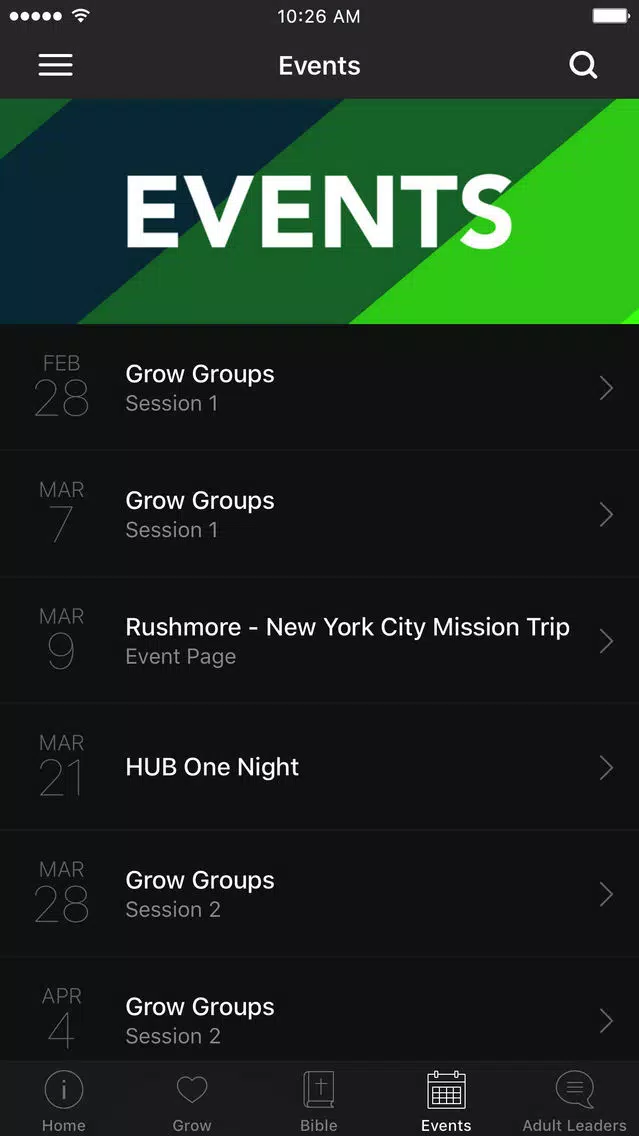Open Grow Groups Session 2 on Mar 28
Image resolution: width=639 pixels, height=1136 pixels.
(x=320, y=894)
